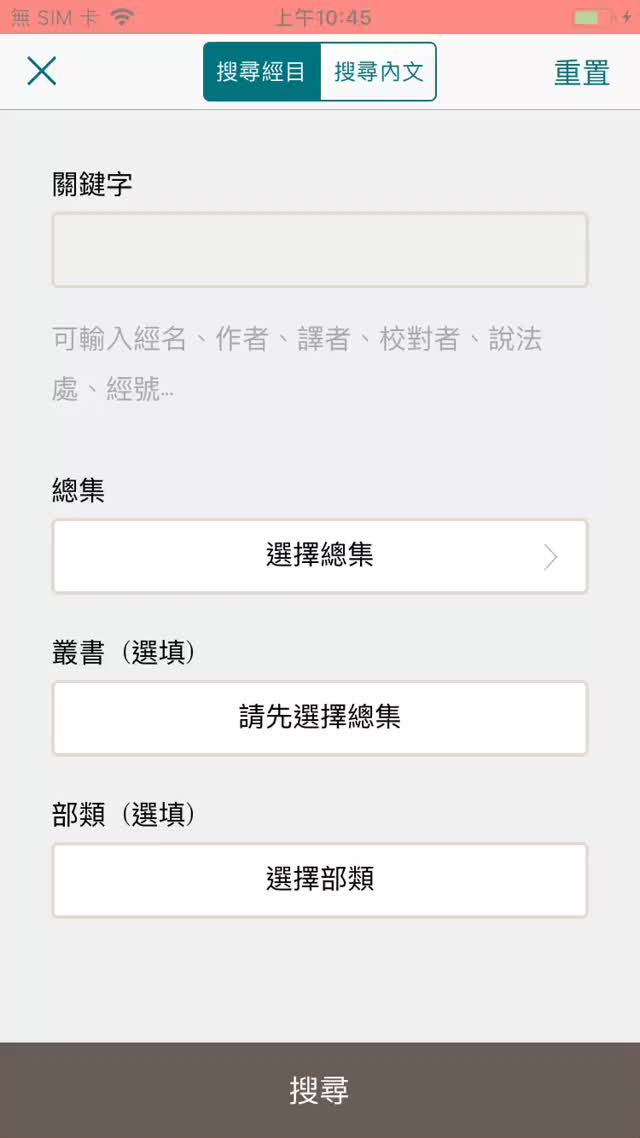Select the 搜尋經目 segment
This screenshot has width=640, height=1138.
262,72
